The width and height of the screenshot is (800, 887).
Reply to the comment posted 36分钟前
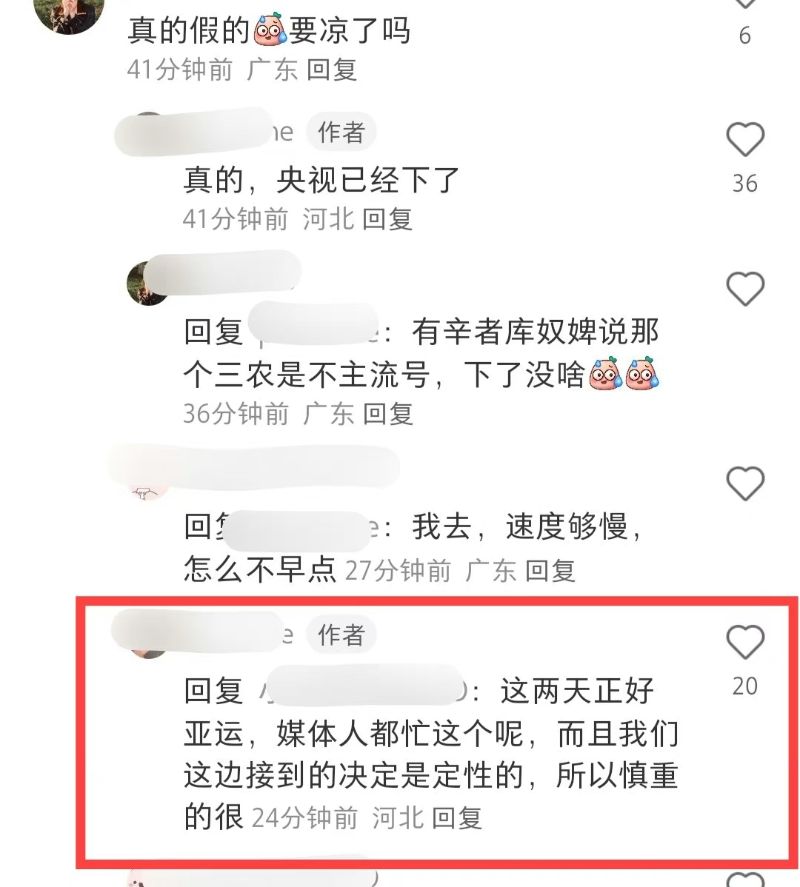click(387, 413)
